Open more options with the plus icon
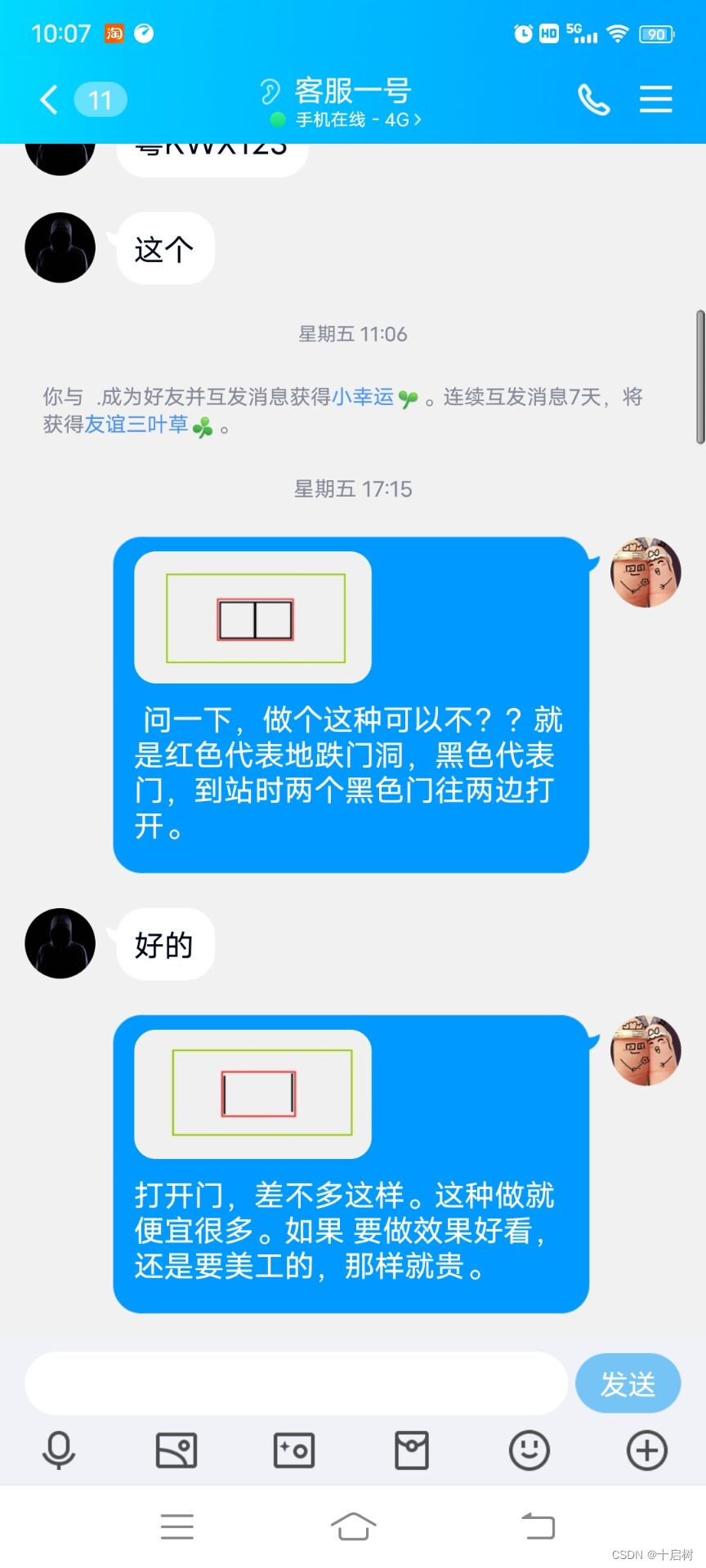The height and width of the screenshot is (1568, 706). [x=647, y=1450]
